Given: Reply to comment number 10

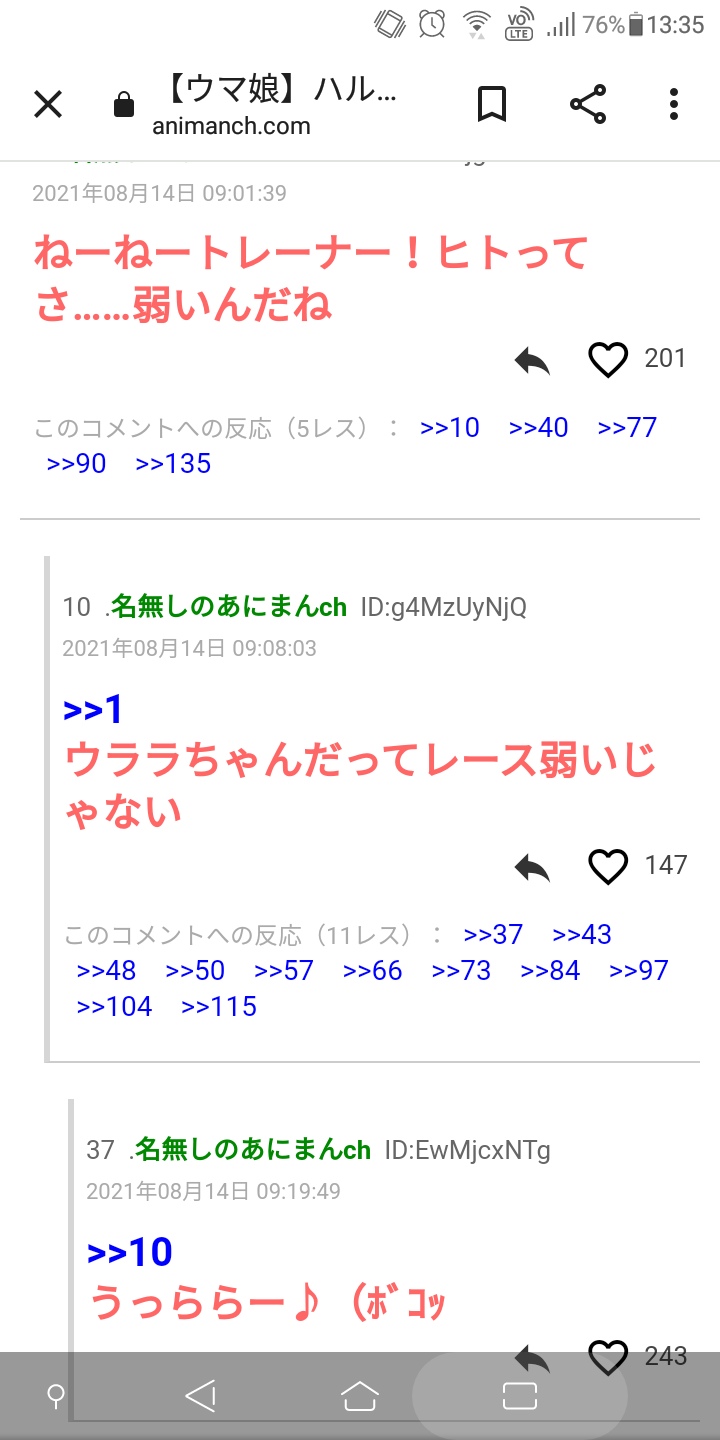Looking at the screenshot, I should tap(532, 867).
